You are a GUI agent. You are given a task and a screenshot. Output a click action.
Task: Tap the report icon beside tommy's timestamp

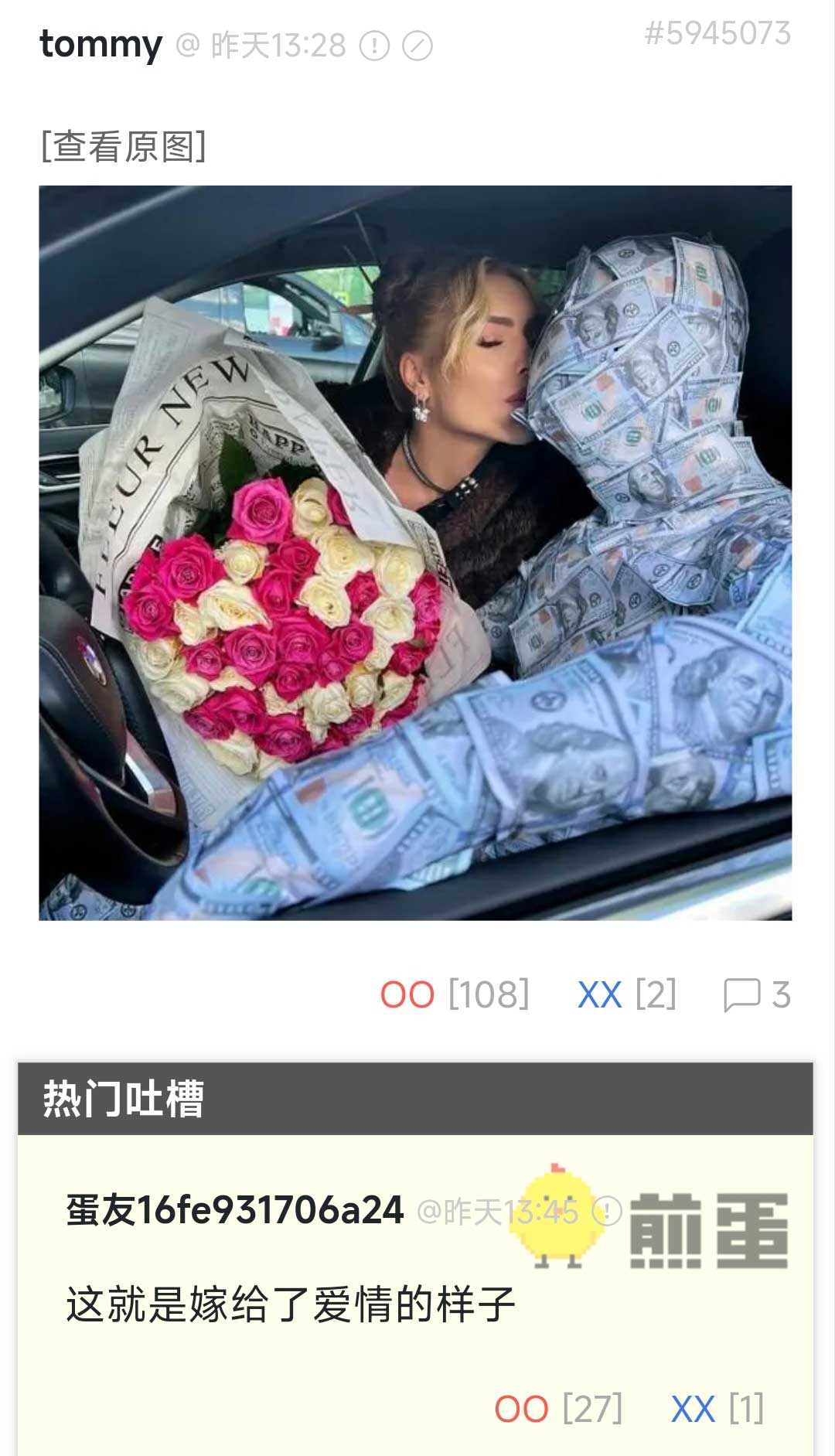(x=375, y=46)
